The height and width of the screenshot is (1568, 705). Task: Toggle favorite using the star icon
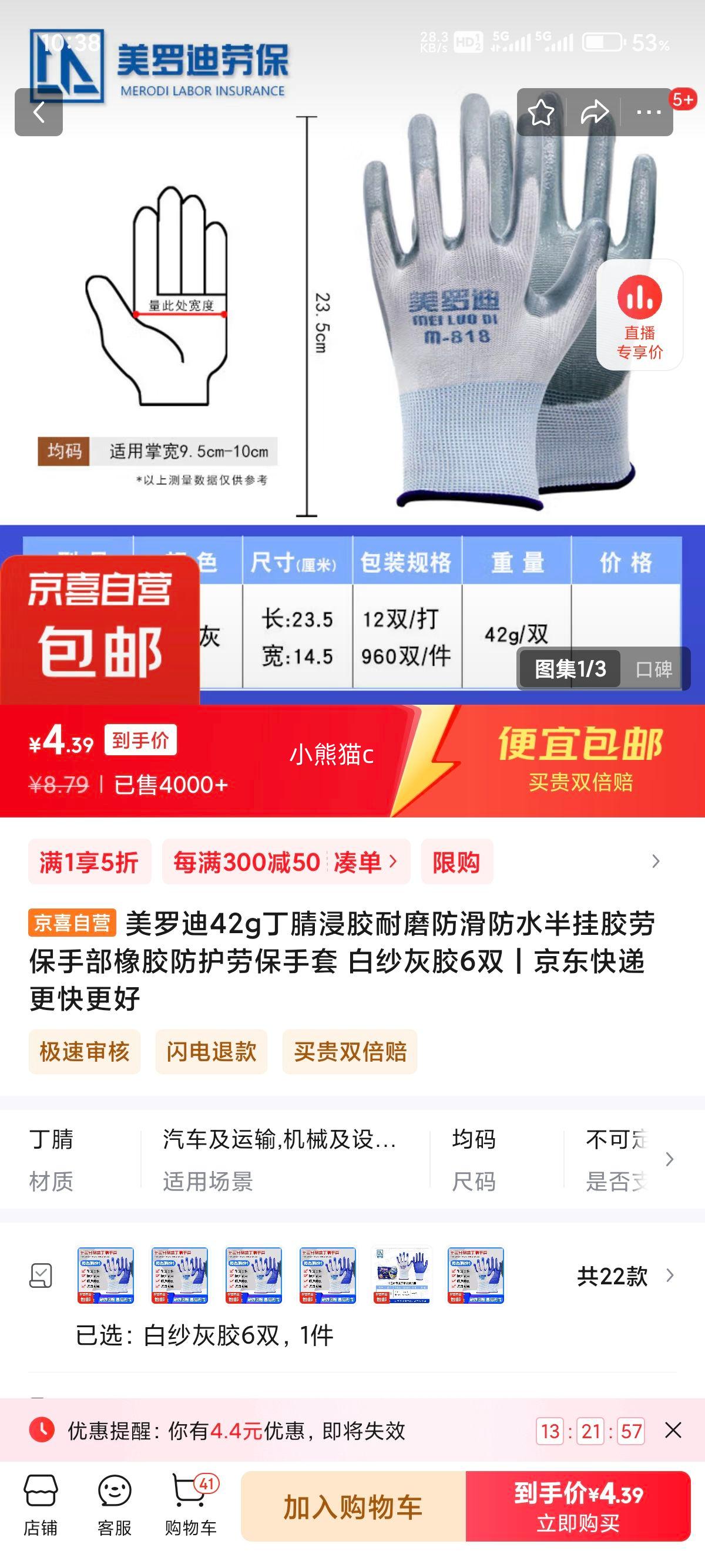pos(540,112)
